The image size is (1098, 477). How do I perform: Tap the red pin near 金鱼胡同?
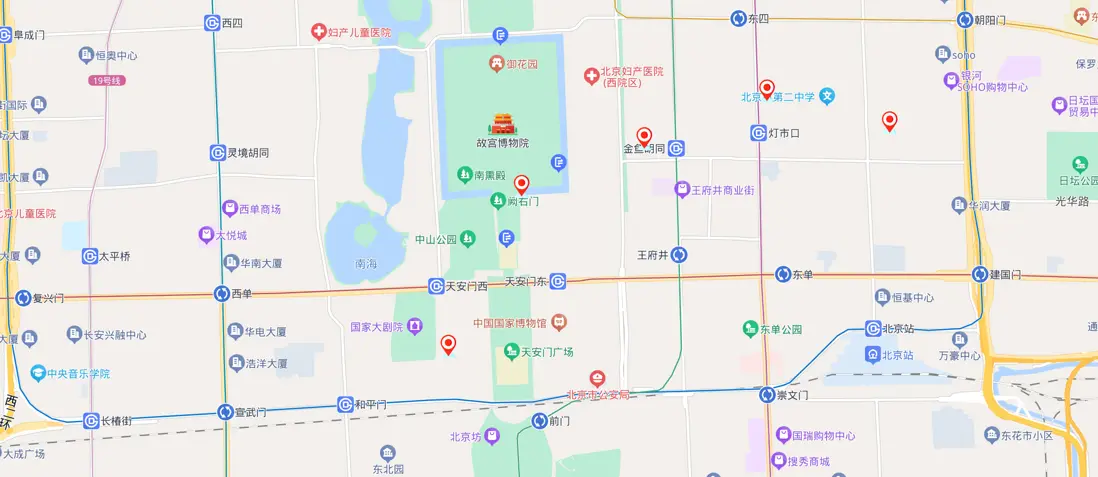(x=644, y=136)
